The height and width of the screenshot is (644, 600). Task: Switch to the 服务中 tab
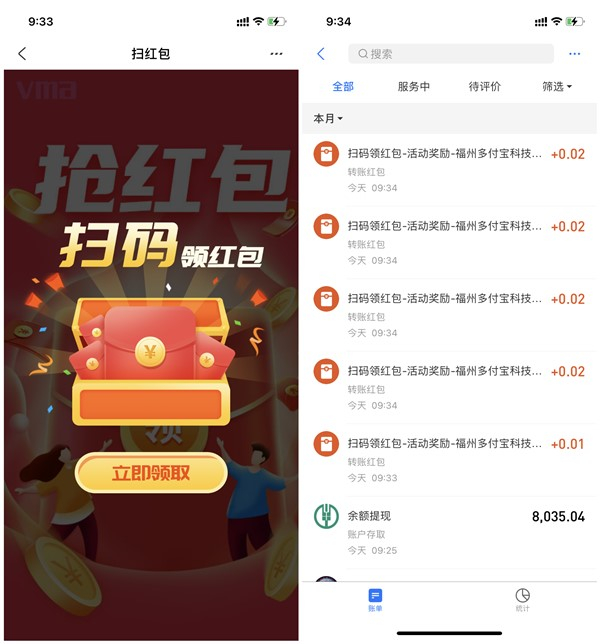pyautogui.click(x=414, y=87)
